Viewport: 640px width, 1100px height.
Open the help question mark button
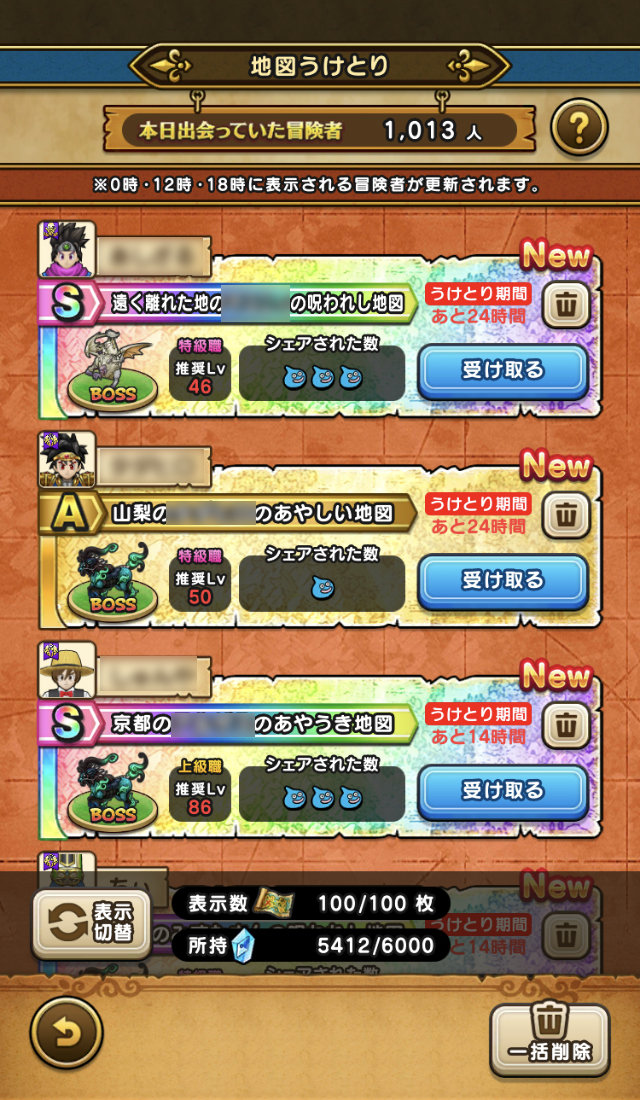click(579, 127)
